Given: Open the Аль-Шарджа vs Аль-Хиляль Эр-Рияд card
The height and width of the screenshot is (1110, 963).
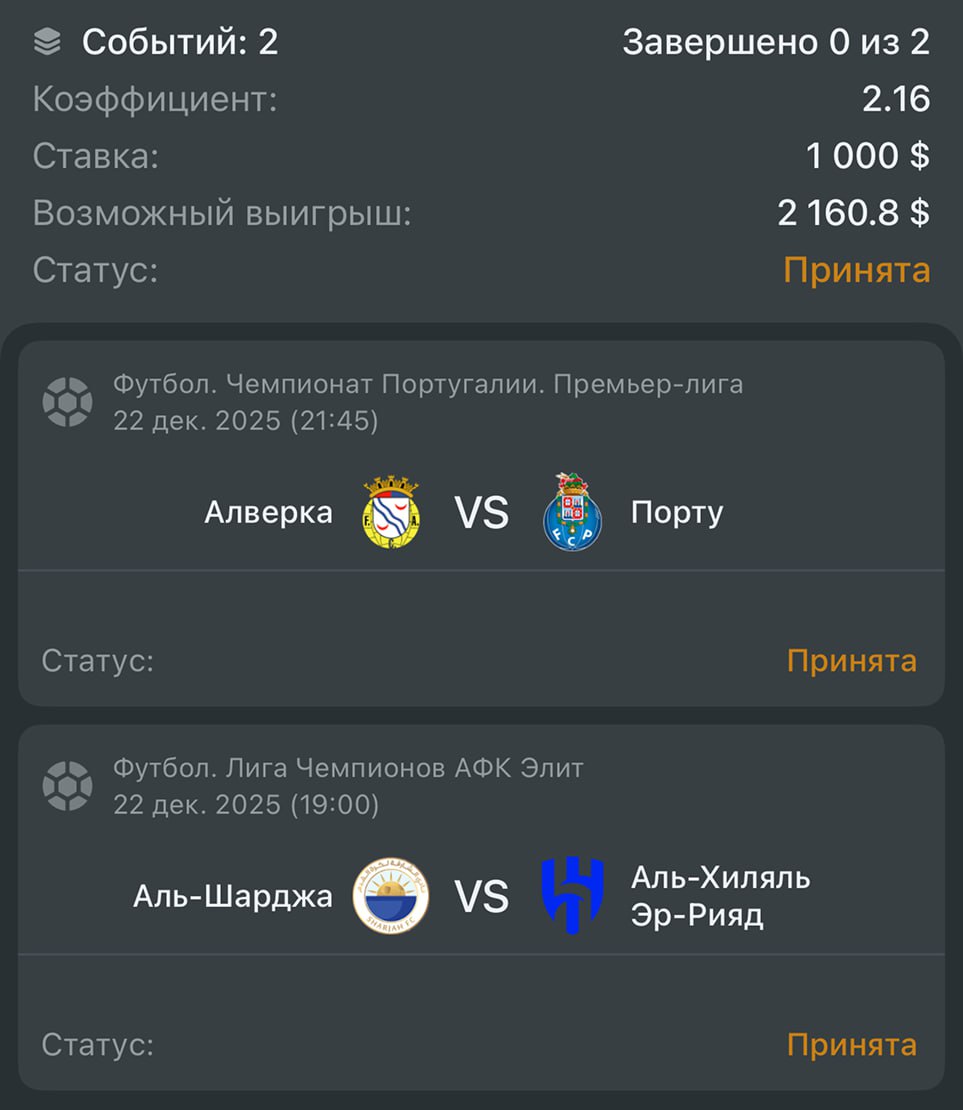Looking at the screenshot, I should coord(481,897).
